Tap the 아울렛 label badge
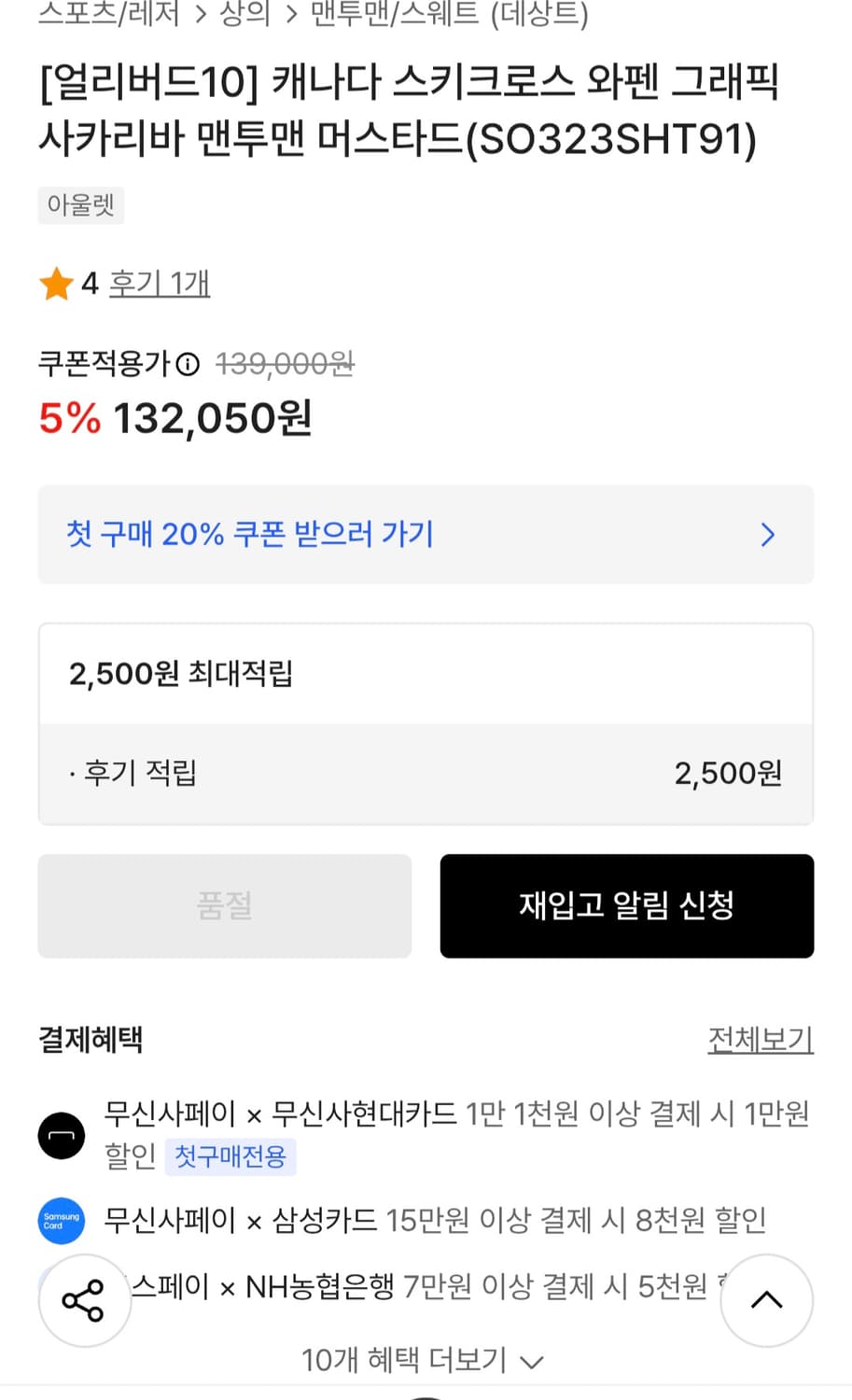 click(80, 205)
